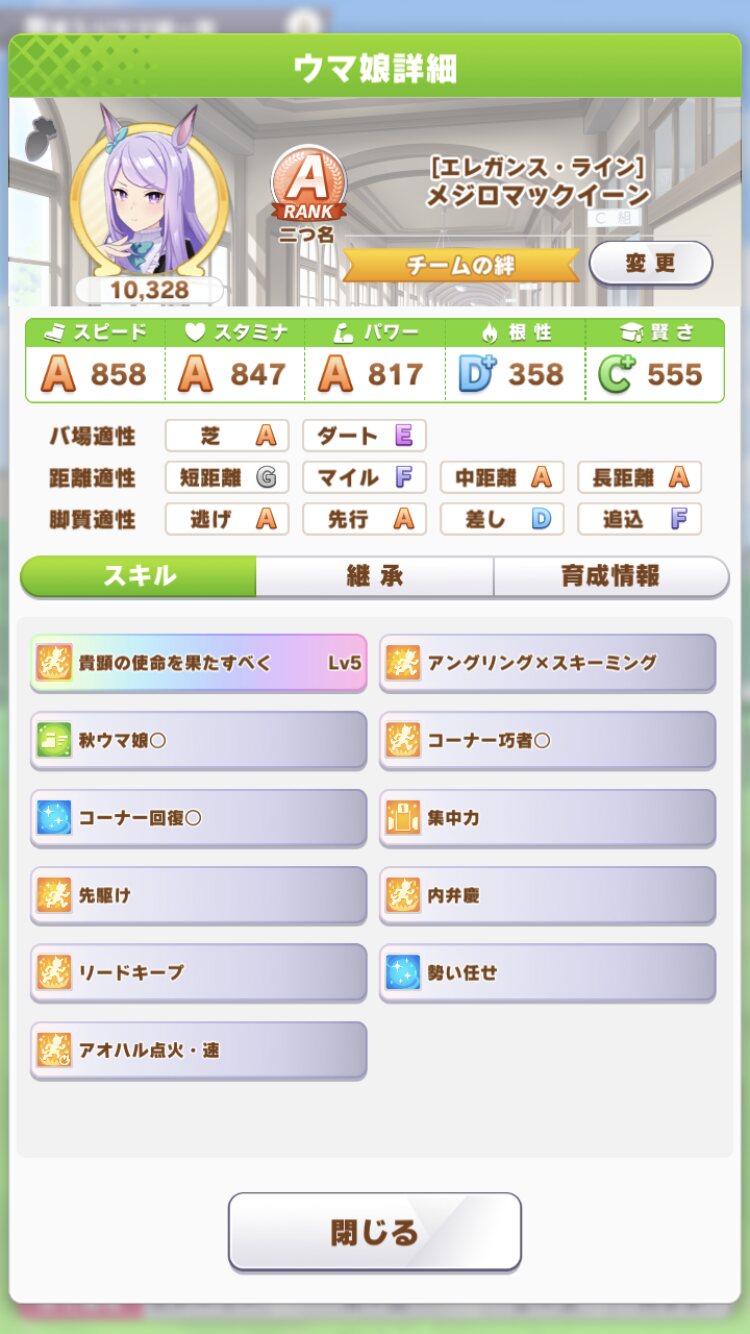Viewport: 750px width, 1334px height.
Task: Check the 勢い任せ skill
Action: 547,972
